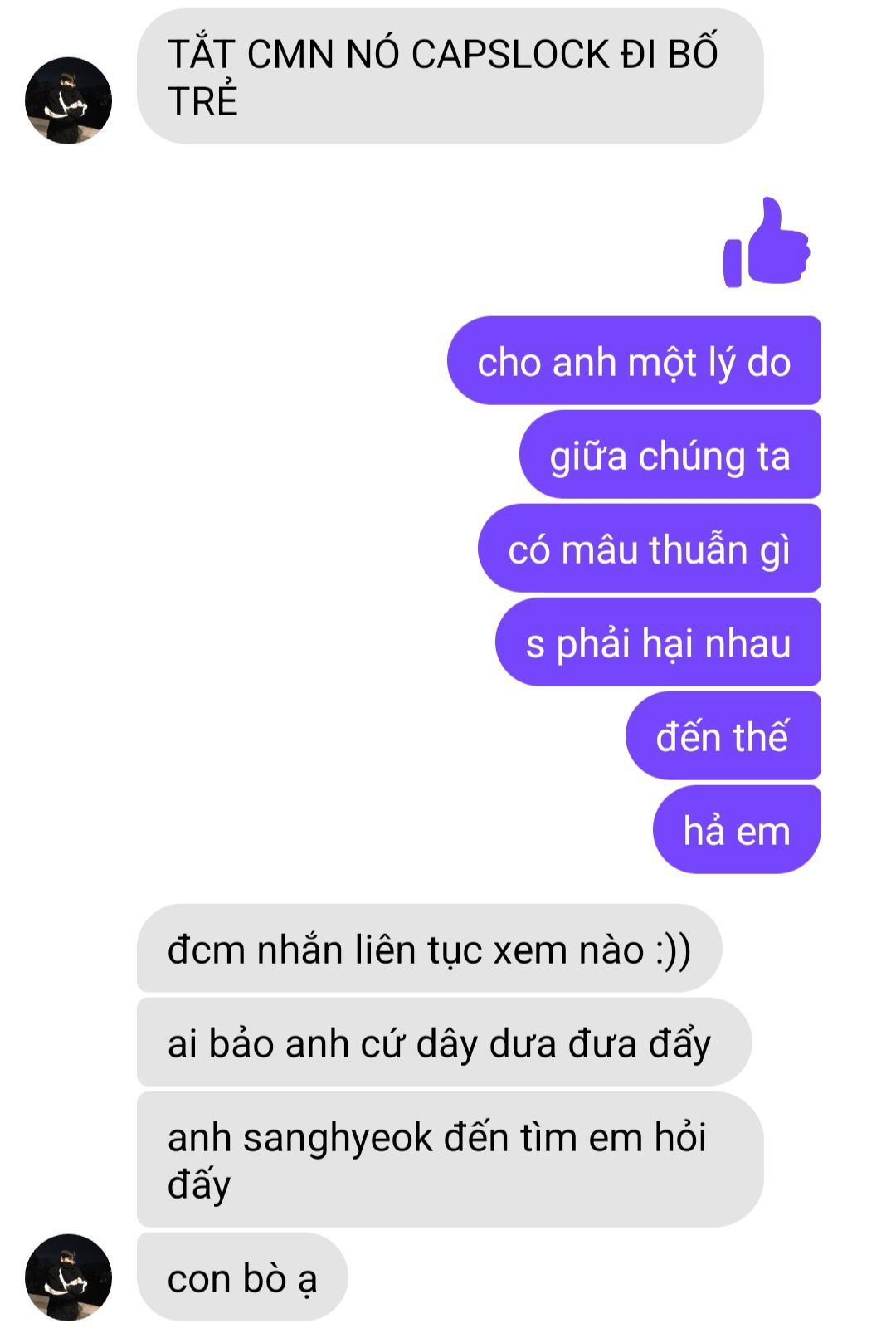This screenshot has width=896, height=1338.
Task: Open sender avatar beside "con bò ạ"
Action: pyautogui.click(x=68, y=1277)
